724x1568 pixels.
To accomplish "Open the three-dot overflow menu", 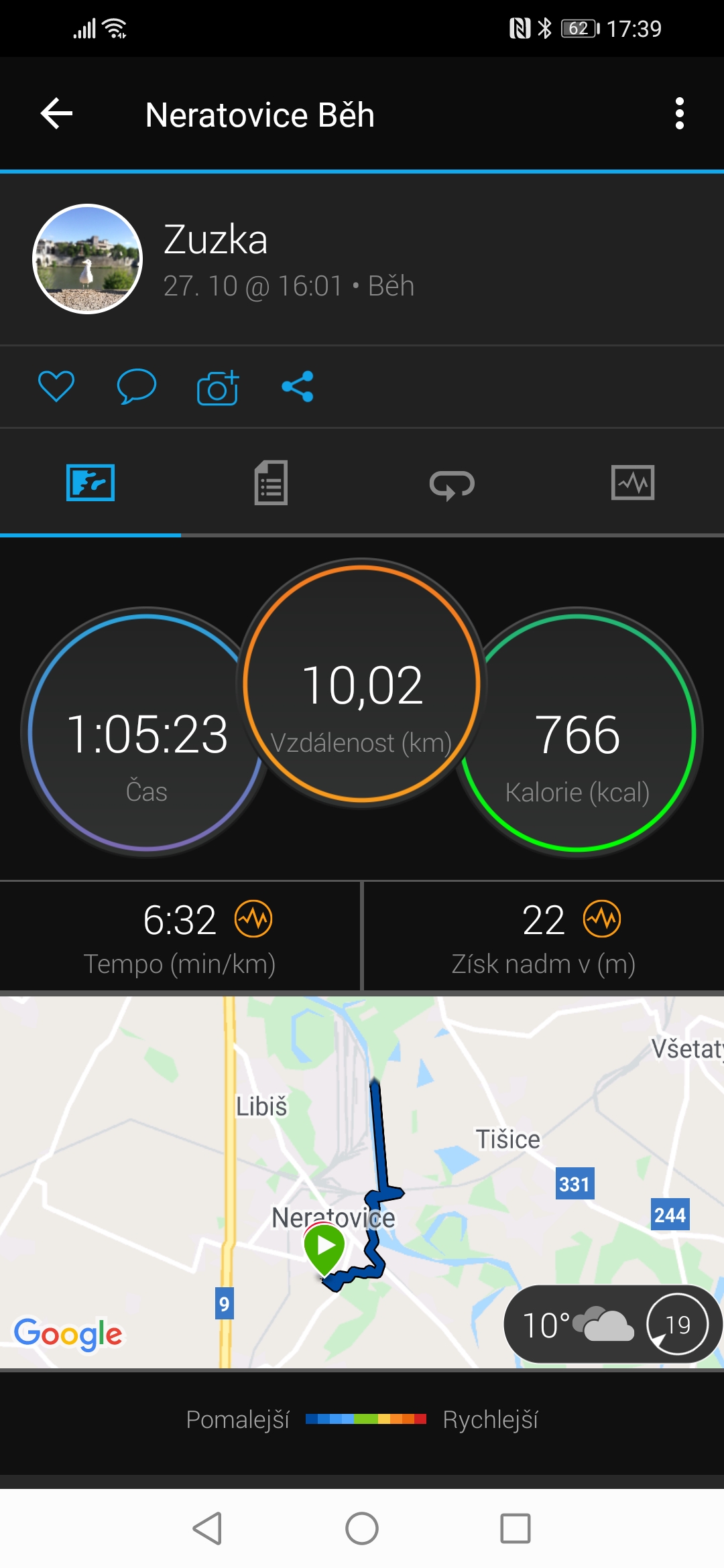I will tap(679, 114).
